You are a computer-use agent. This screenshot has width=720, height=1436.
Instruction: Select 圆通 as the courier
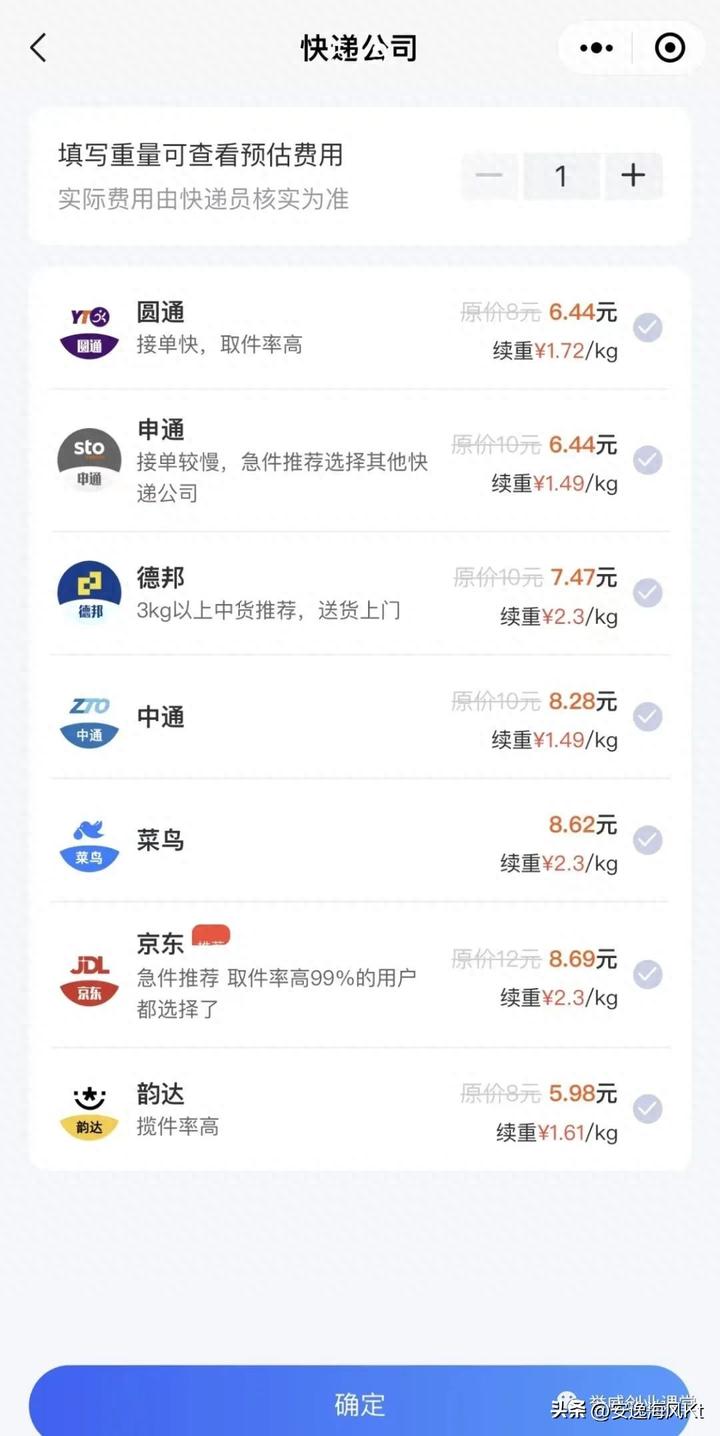[x=648, y=328]
